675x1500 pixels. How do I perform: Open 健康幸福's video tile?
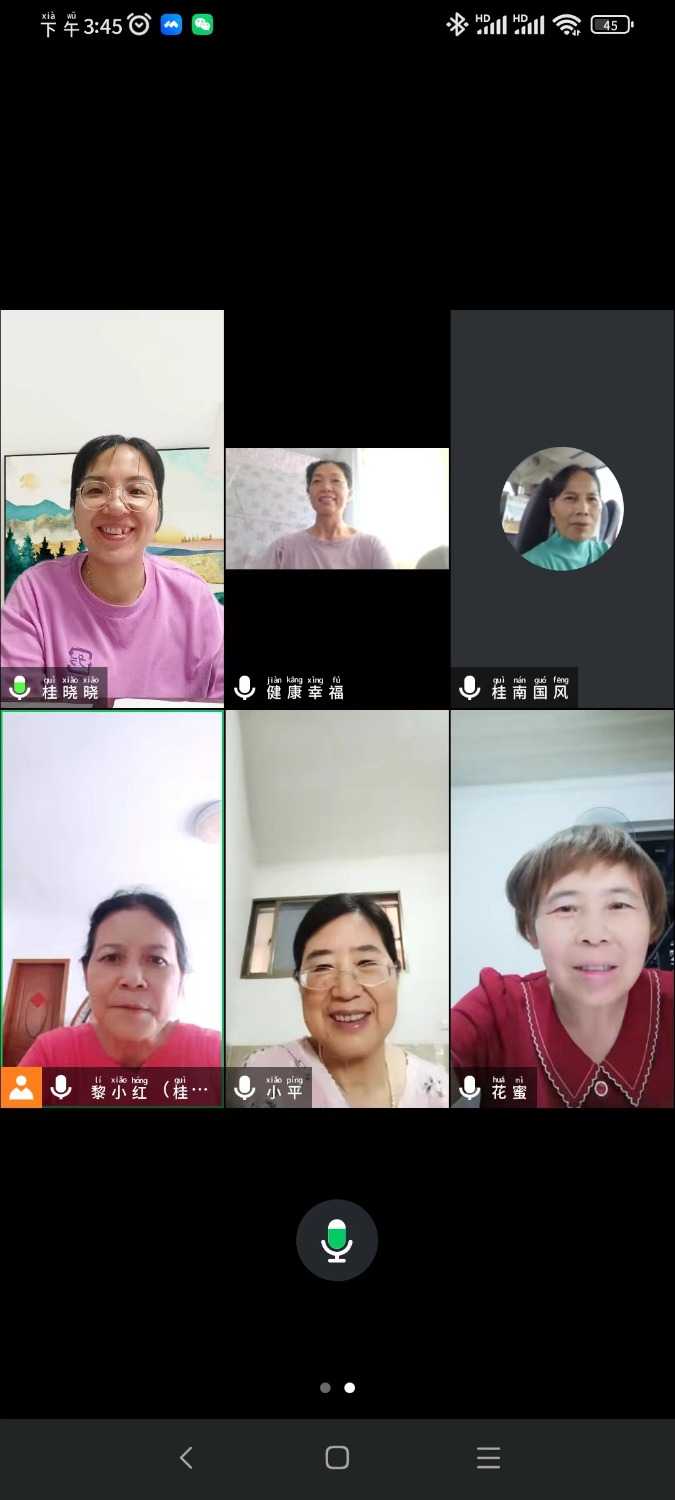click(x=337, y=509)
